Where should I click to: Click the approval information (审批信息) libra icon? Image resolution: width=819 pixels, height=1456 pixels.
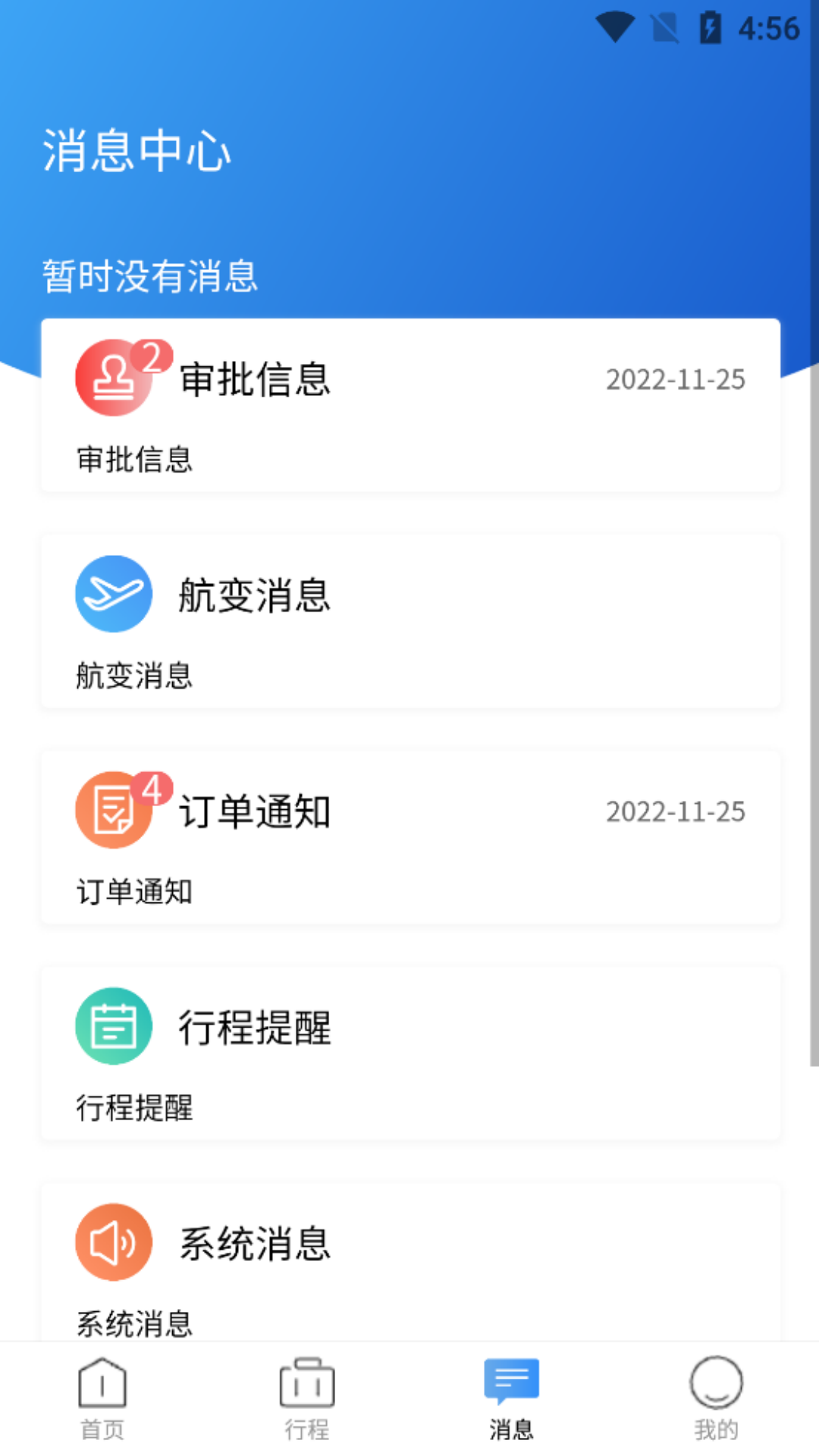coord(113,378)
